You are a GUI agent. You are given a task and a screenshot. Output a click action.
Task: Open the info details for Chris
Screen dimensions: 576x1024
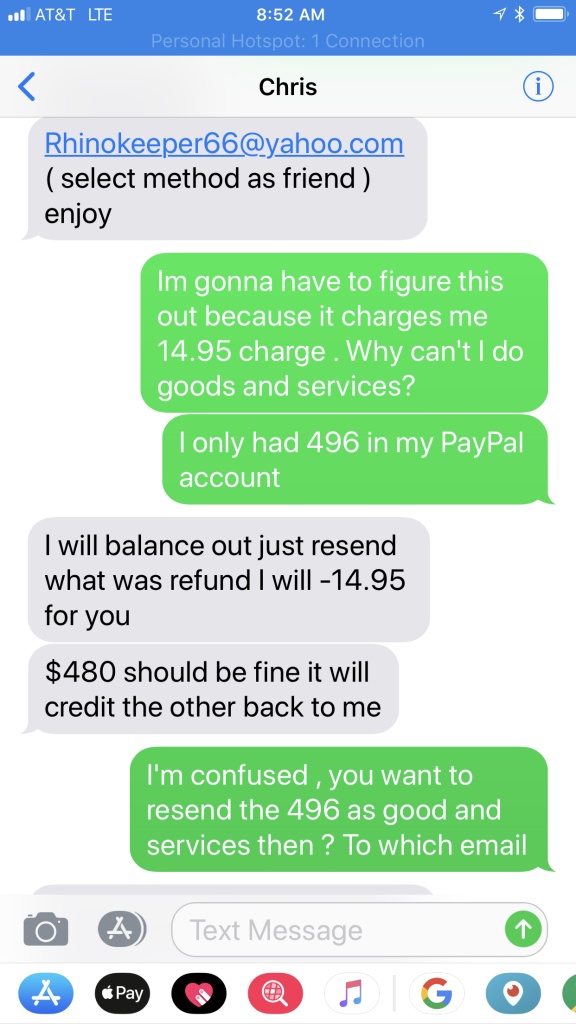[538, 87]
